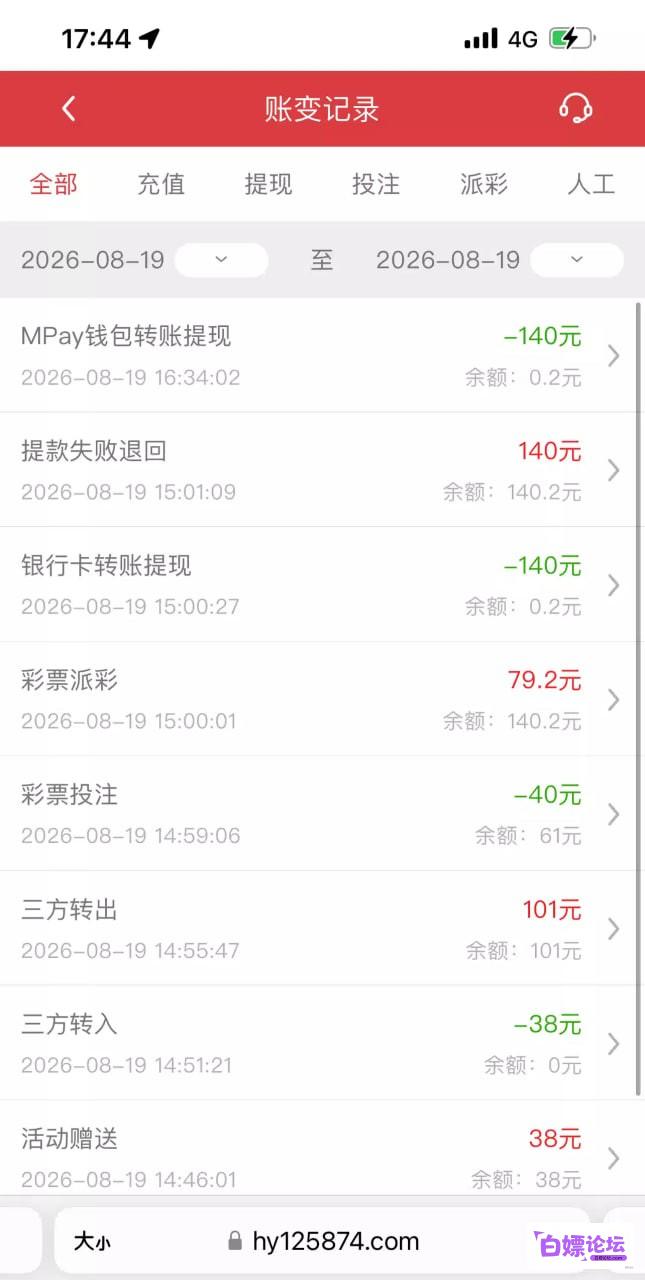The width and height of the screenshot is (645, 1280).
Task: Open the MPay钱包转账提现 record
Action: (318, 355)
